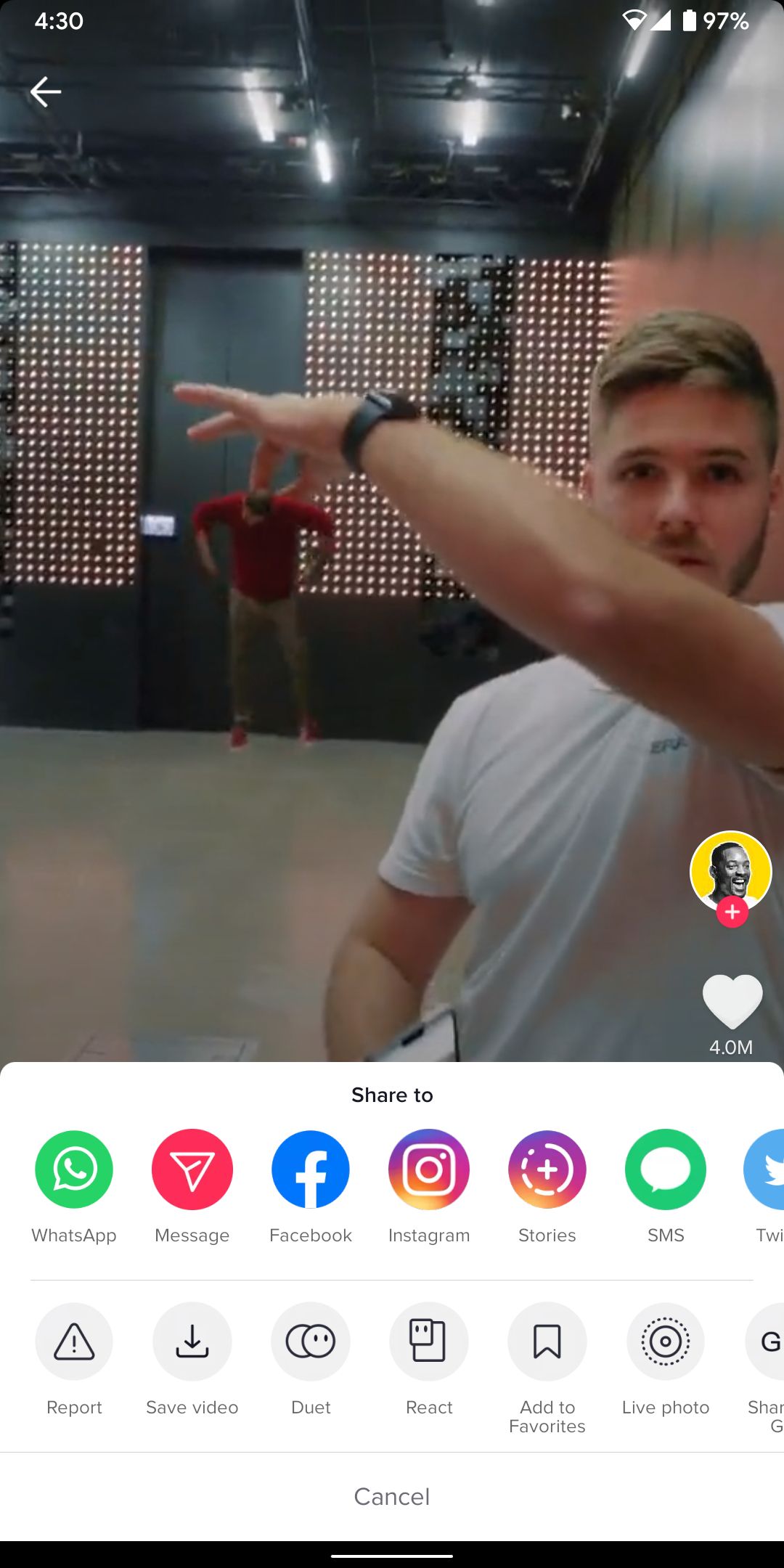Viewport: 784px width, 1568px height.
Task: Cancel the share sheet
Action: tap(392, 1497)
